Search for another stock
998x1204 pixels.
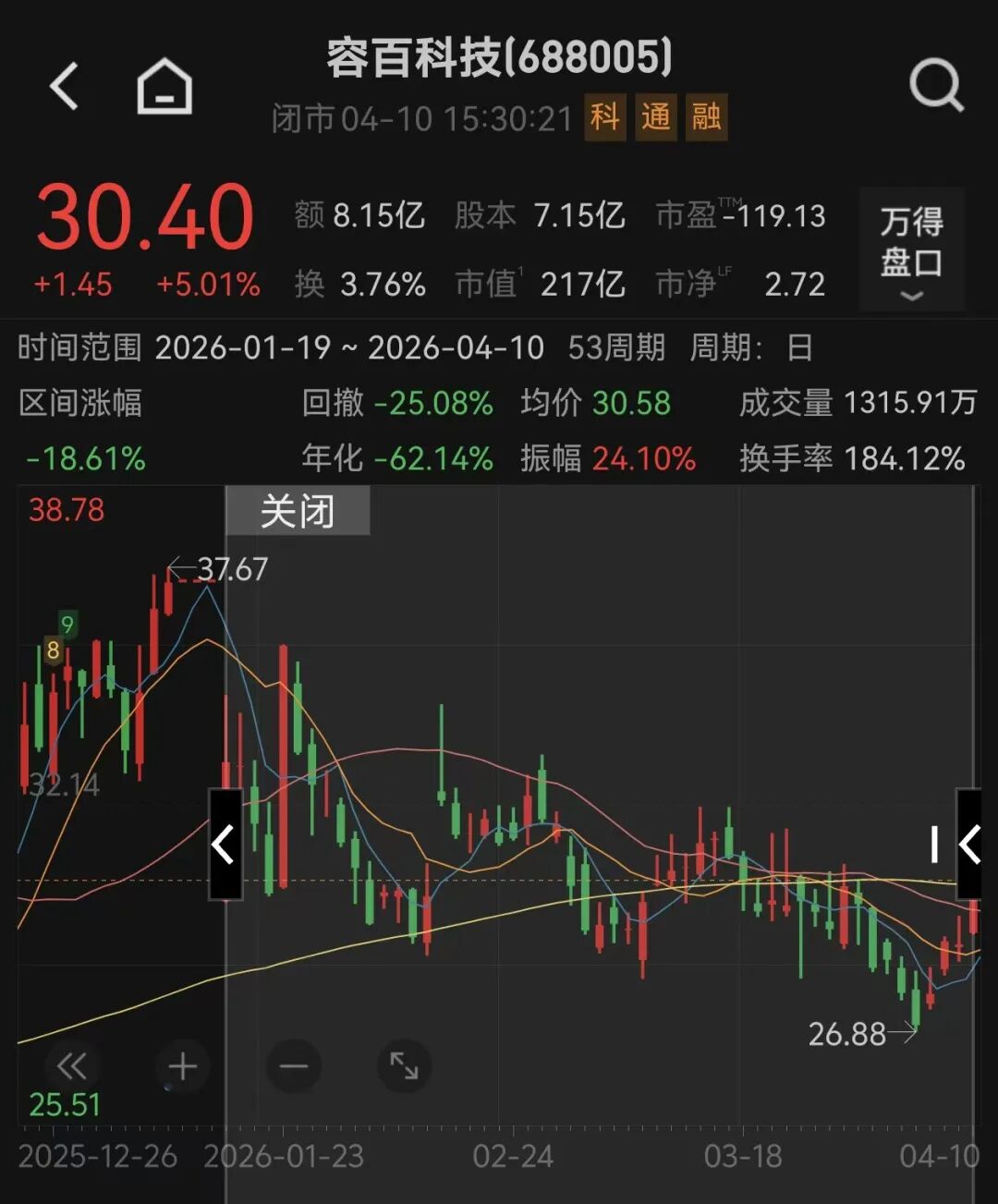pyautogui.click(x=935, y=87)
